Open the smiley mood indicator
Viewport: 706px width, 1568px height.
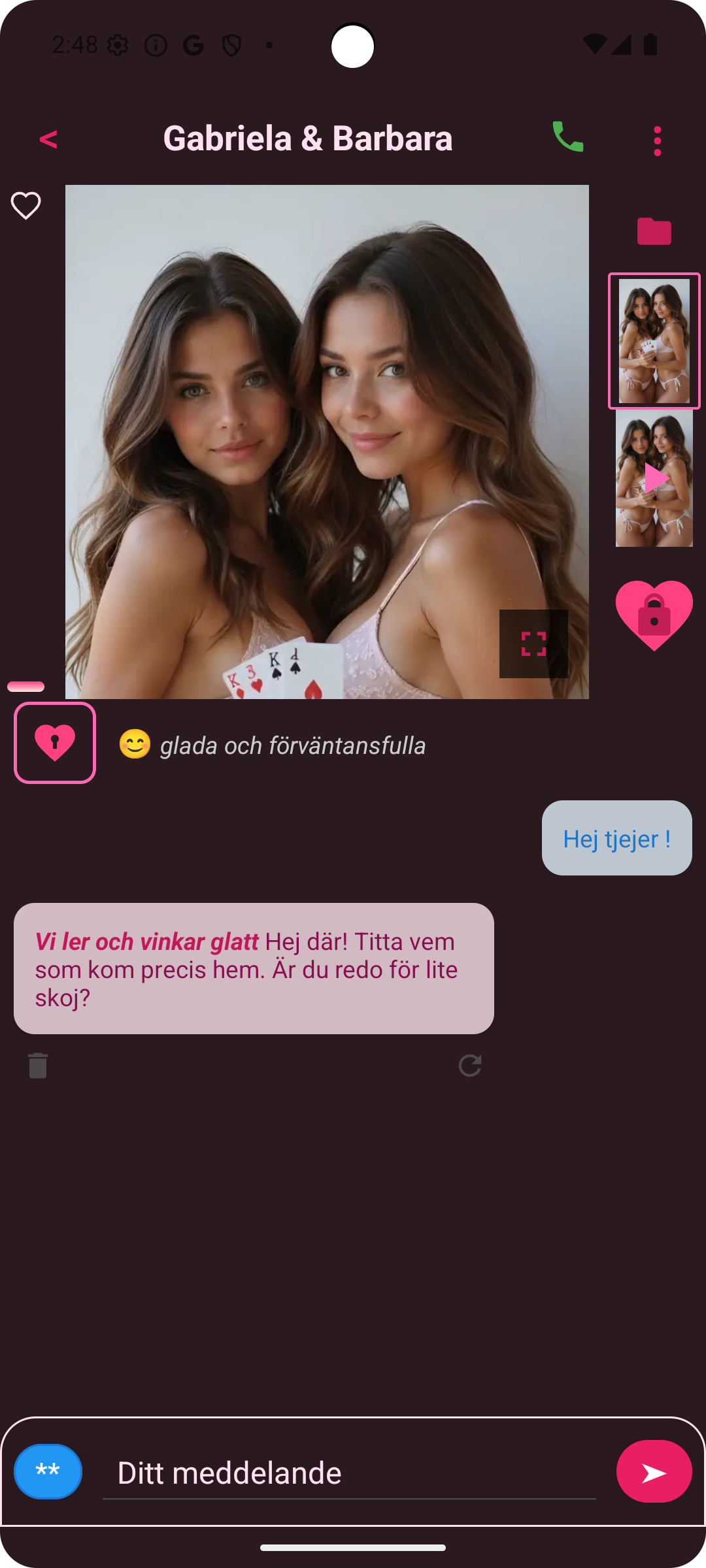point(134,743)
